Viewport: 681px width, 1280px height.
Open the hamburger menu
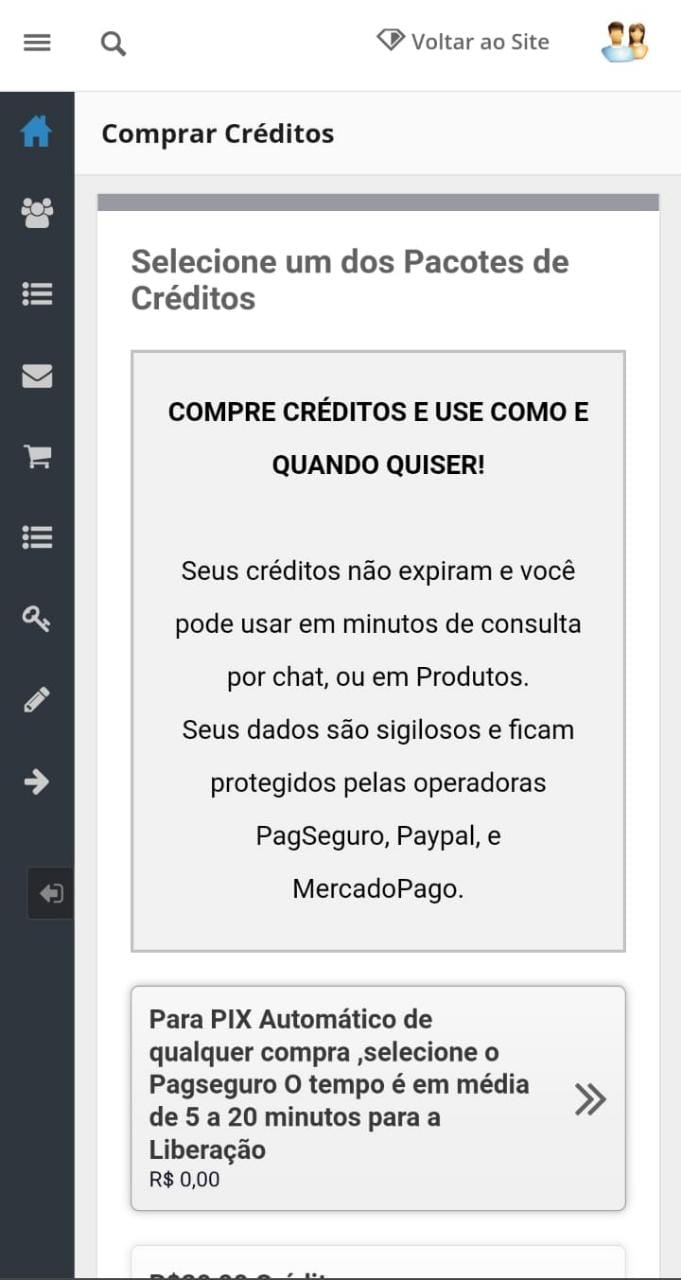(x=37, y=43)
